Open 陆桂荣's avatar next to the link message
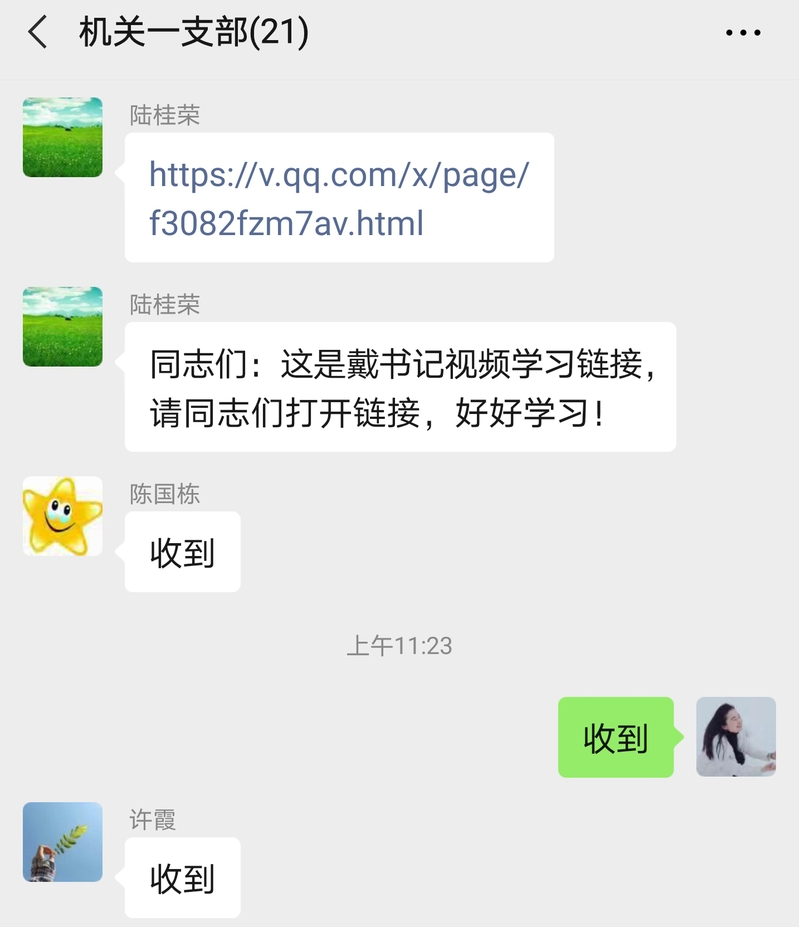This screenshot has width=799, height=927. coord(63,137)
